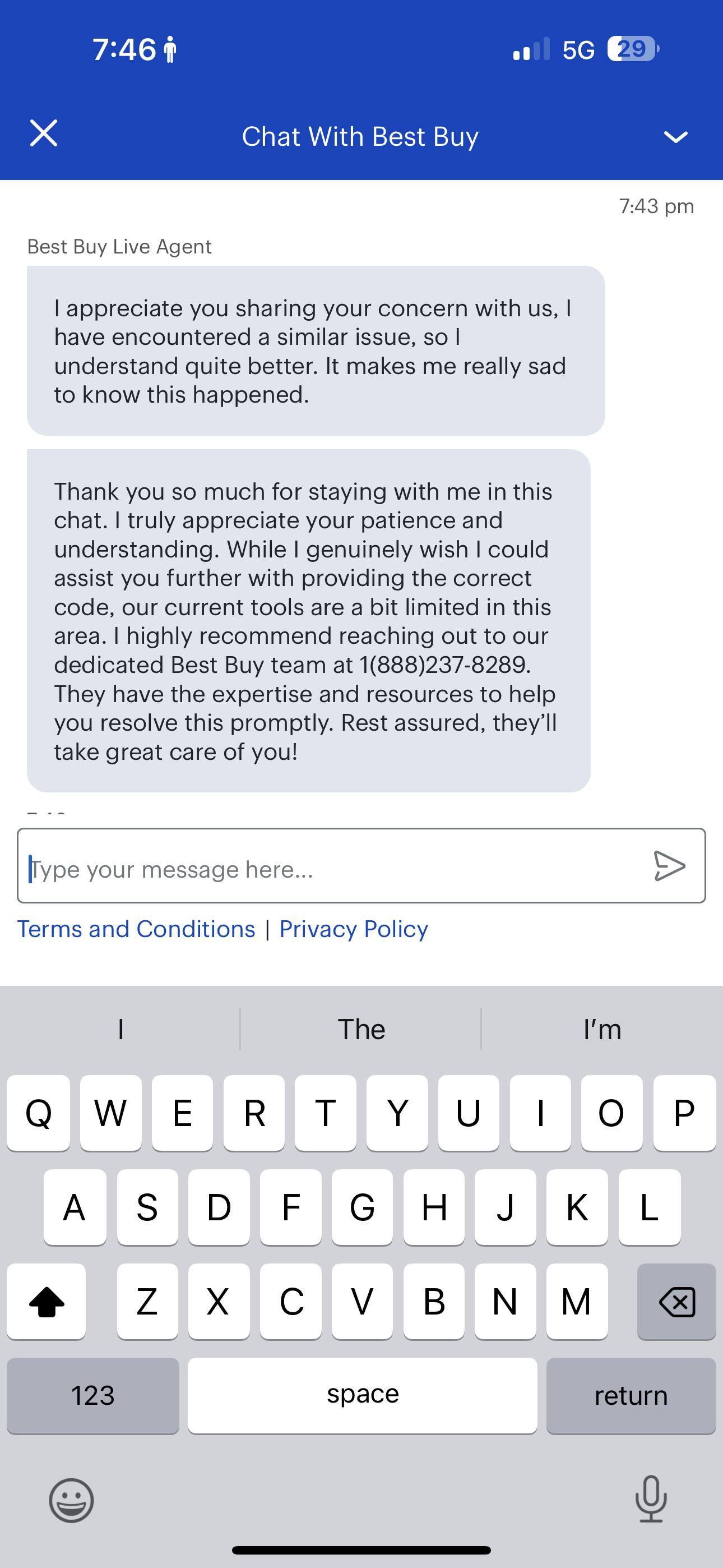Select the predictive suggestion "The"

(x=361, y=1029)
